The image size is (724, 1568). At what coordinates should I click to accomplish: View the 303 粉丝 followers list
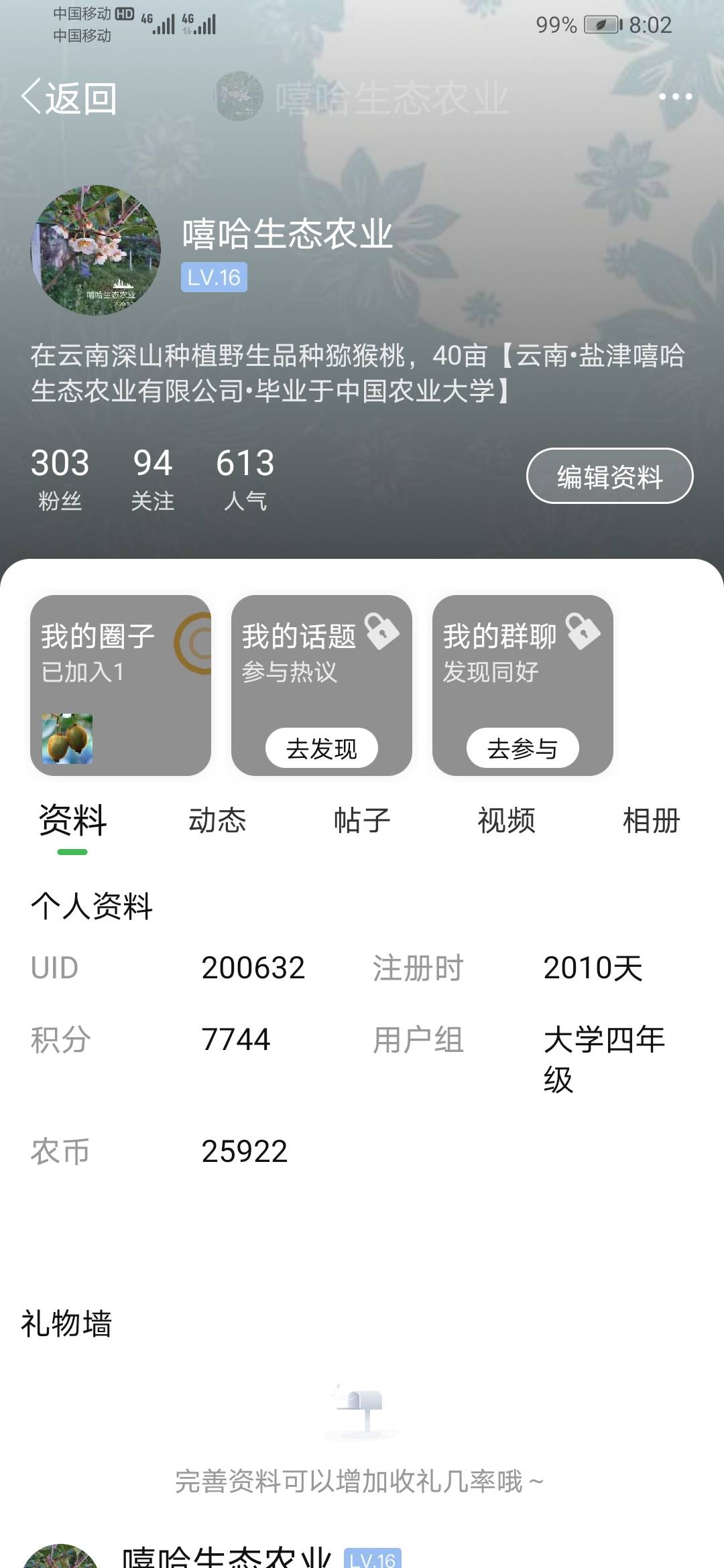click(x=60, y=478)
